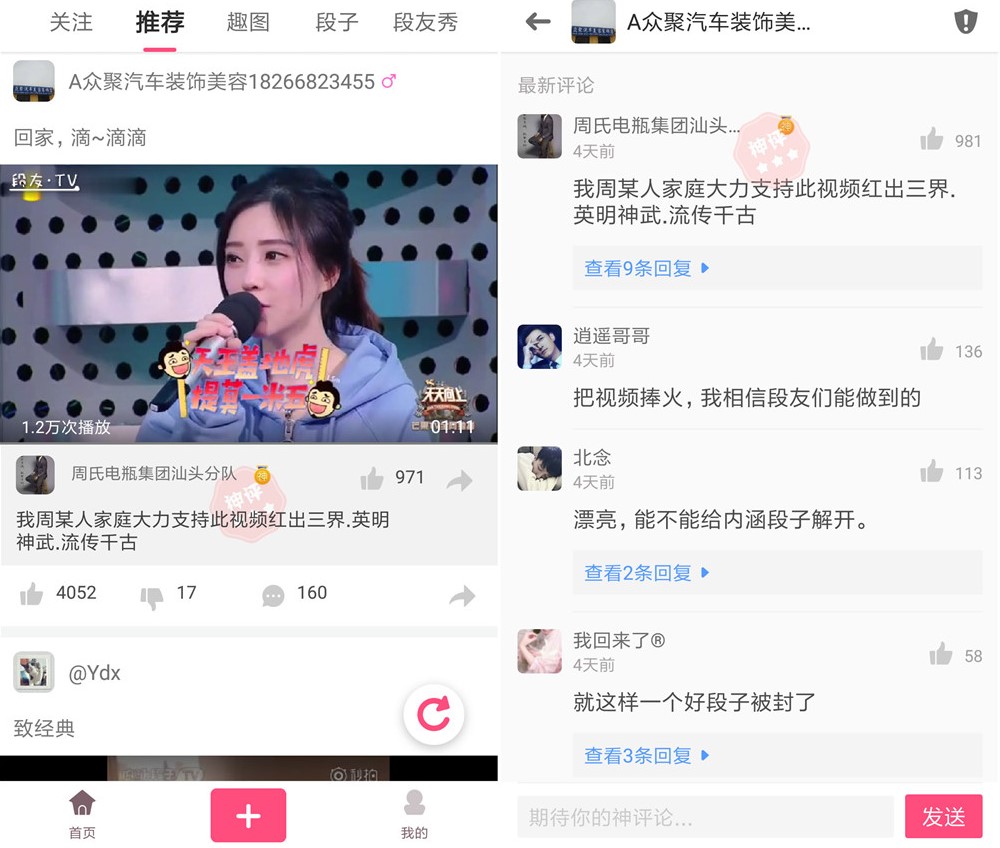Expand 查看3条回复 replies
The width and height of the screenshot is (1000, 848).
pyautogui.click(x=646, y=756)
